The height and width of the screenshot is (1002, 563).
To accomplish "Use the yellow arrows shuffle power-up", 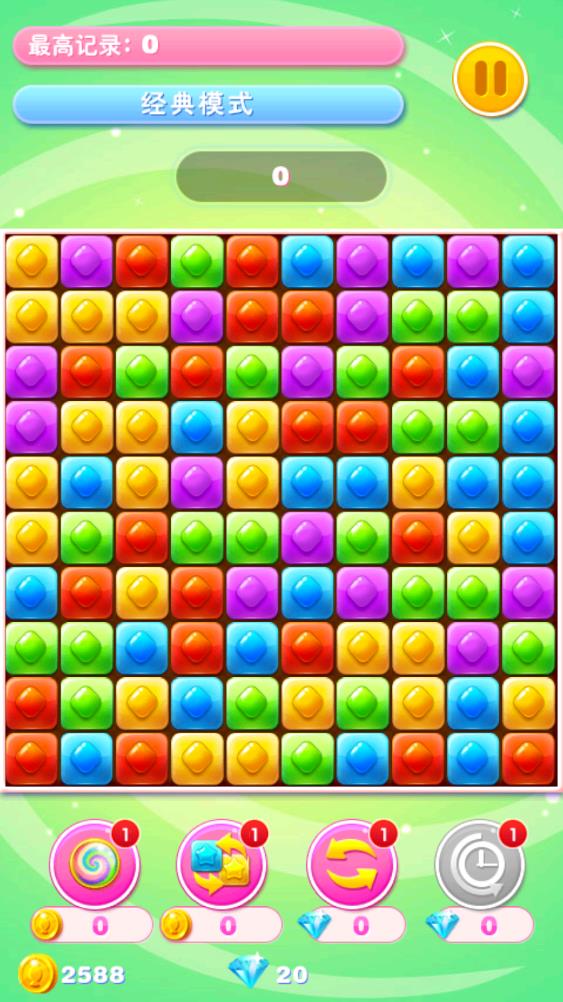I will (351, 865).
